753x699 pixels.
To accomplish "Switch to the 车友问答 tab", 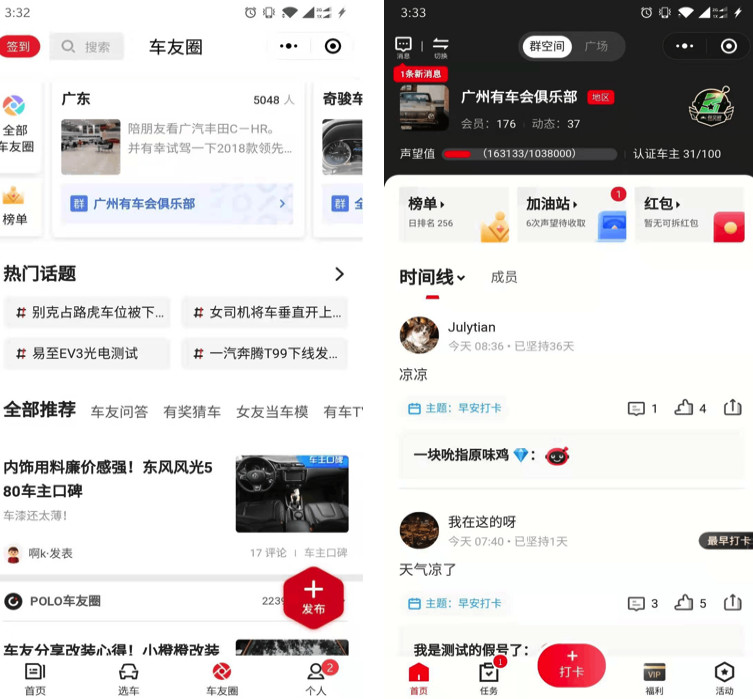I will (x=119, y=411).
